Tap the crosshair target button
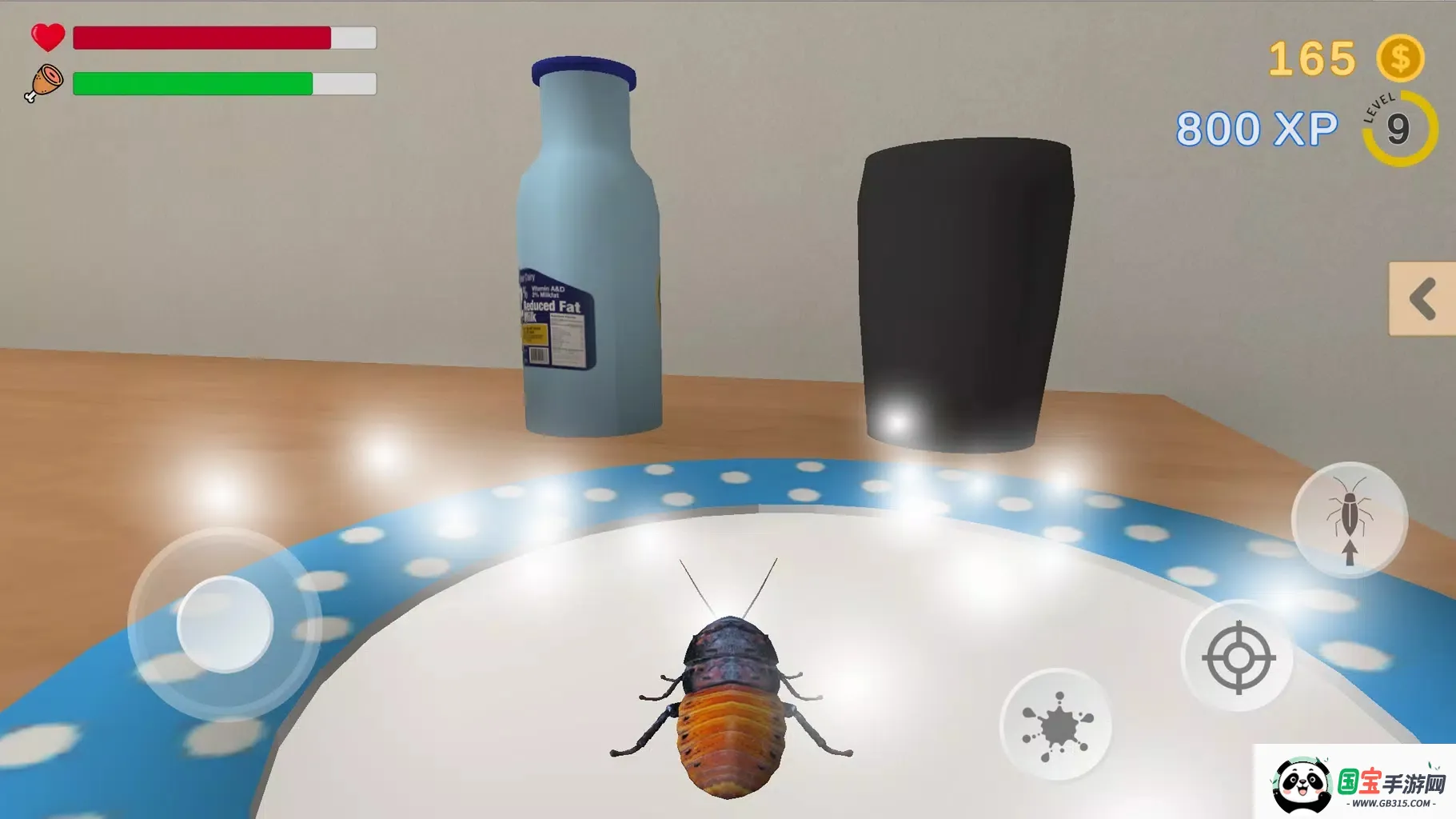The width and height of the screenshot is (1456, 819). coord(1238,657)
